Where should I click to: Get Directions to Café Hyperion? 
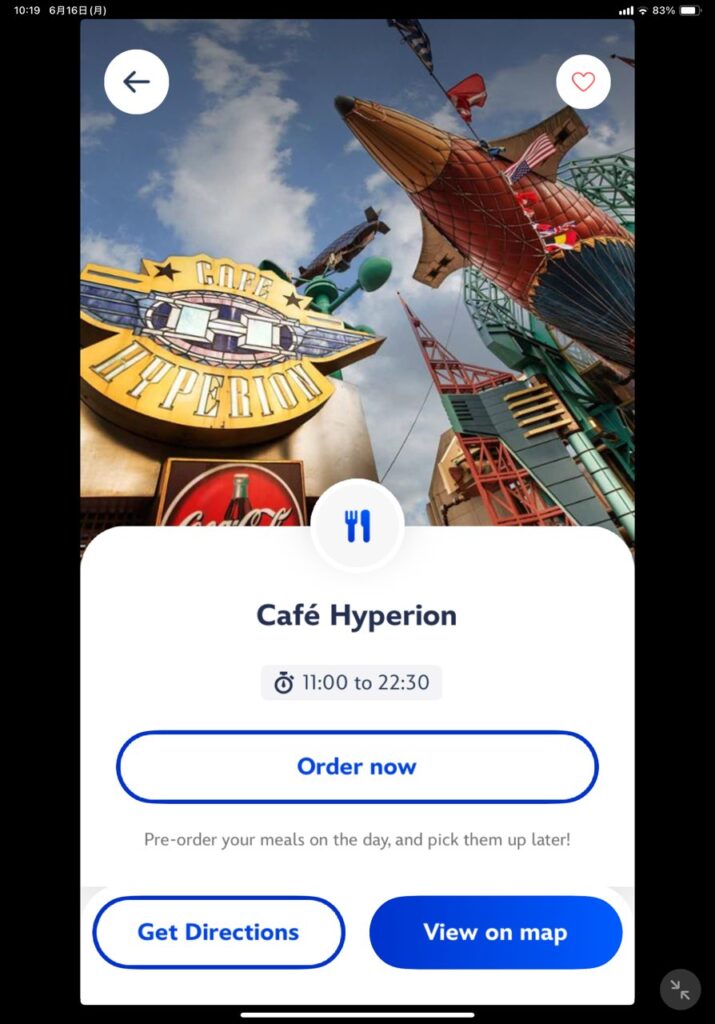coord(219,932)
